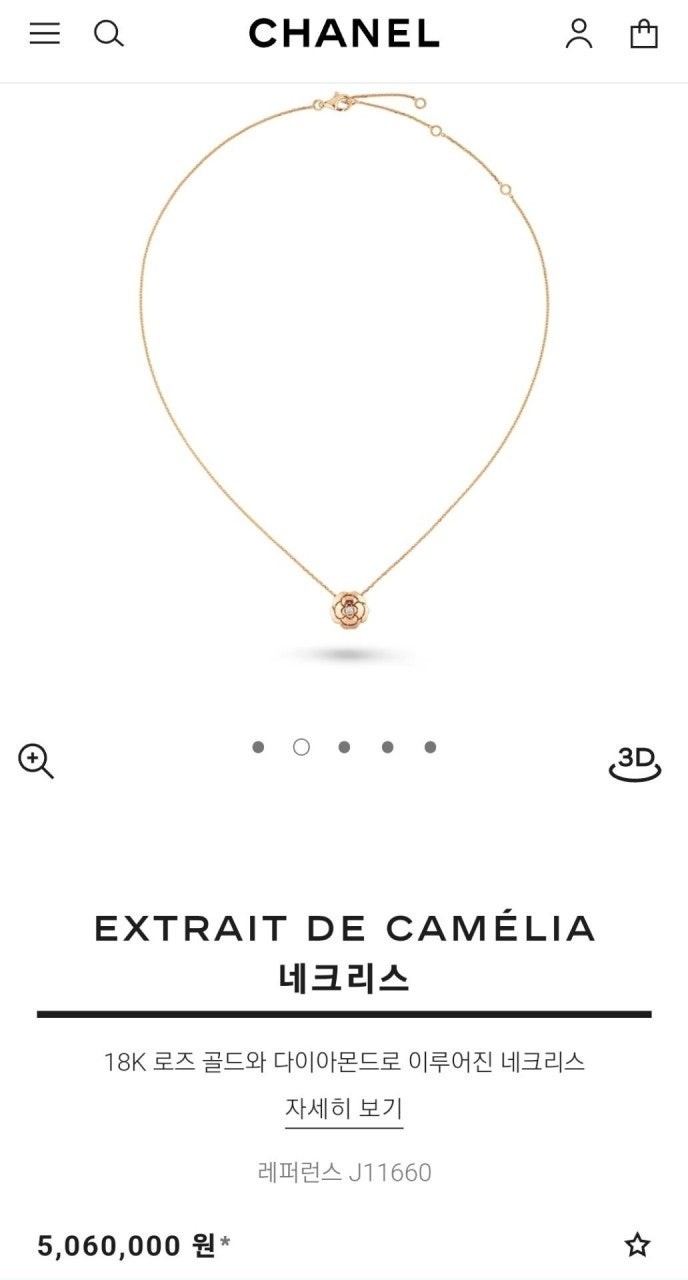Jump to the first image dot
The image size is (688, 1280).
[x=258, y=747]
